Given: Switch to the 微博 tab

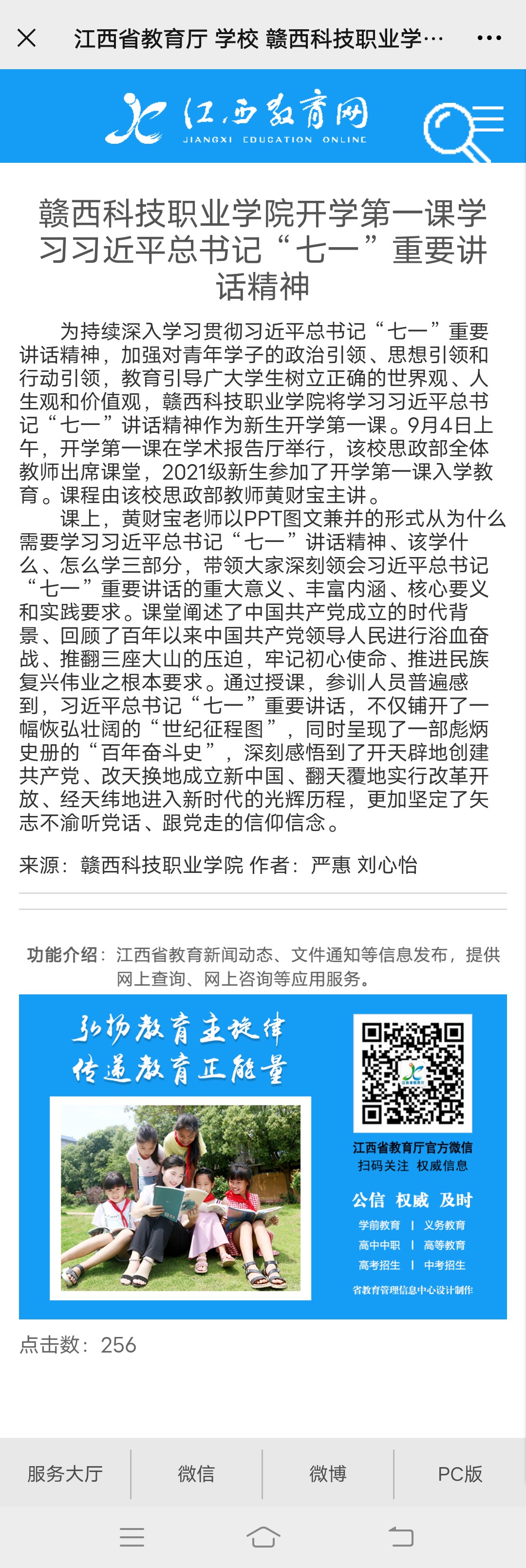Looking at the screenshot, I should tap(328, 1473).
